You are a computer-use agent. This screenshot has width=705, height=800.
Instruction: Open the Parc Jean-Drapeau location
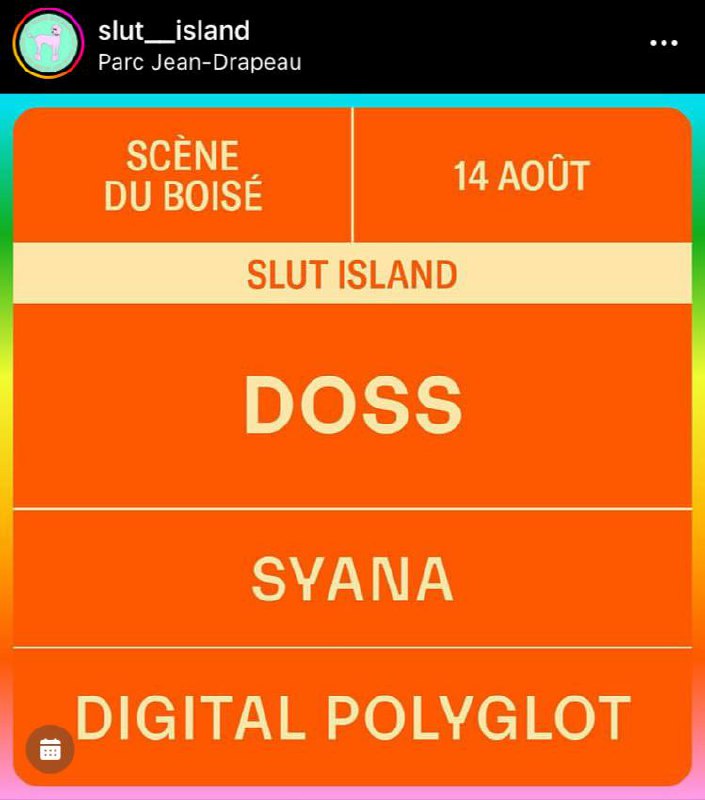[x=199, y=62]
